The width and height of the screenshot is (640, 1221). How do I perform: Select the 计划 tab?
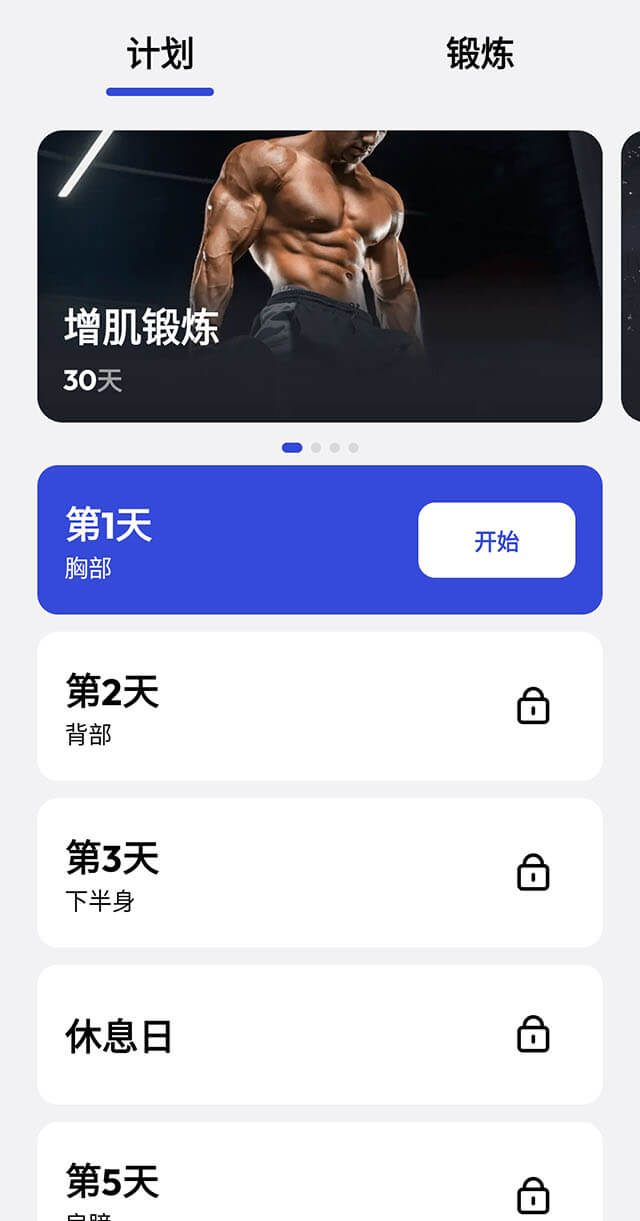(x=160, y=54)
